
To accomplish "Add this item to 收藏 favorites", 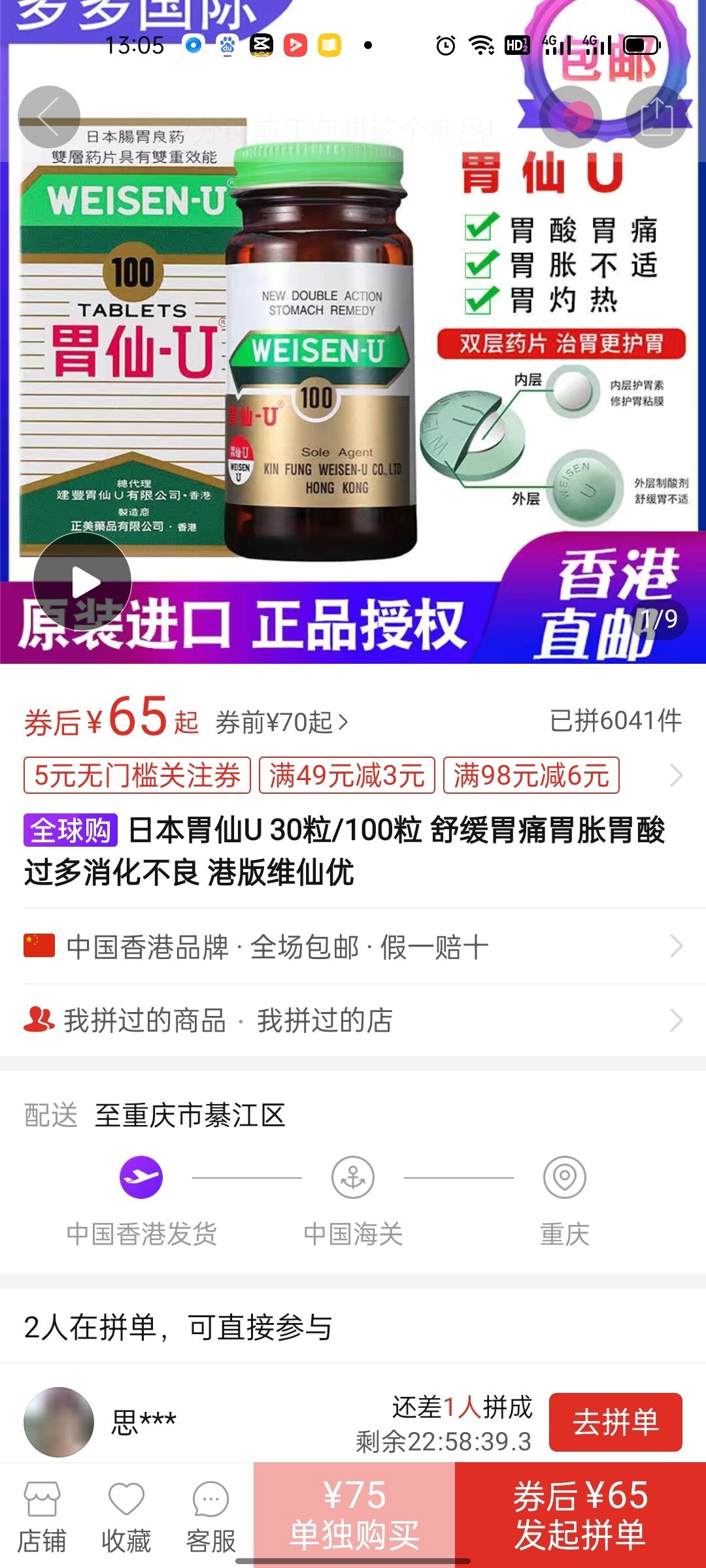I will (x=126, y=1516).
